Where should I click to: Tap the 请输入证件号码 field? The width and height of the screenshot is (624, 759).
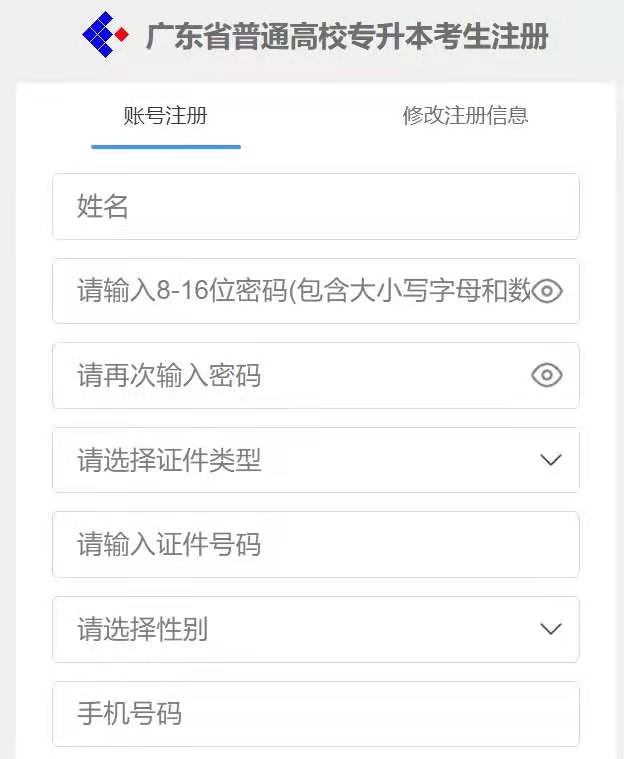tap(315, 545)
